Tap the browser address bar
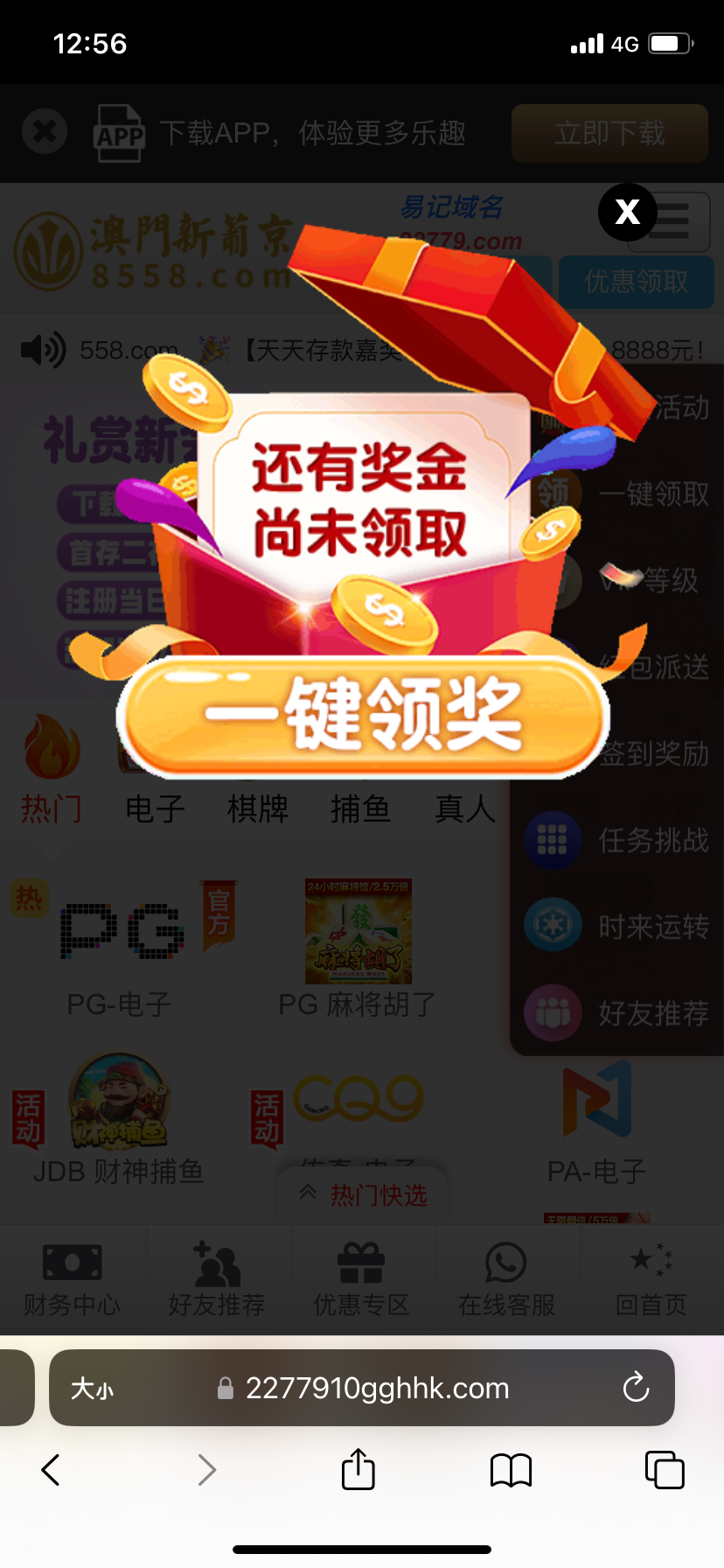724x1568 pixels. pyautogui.click(x=376, y=1388)
